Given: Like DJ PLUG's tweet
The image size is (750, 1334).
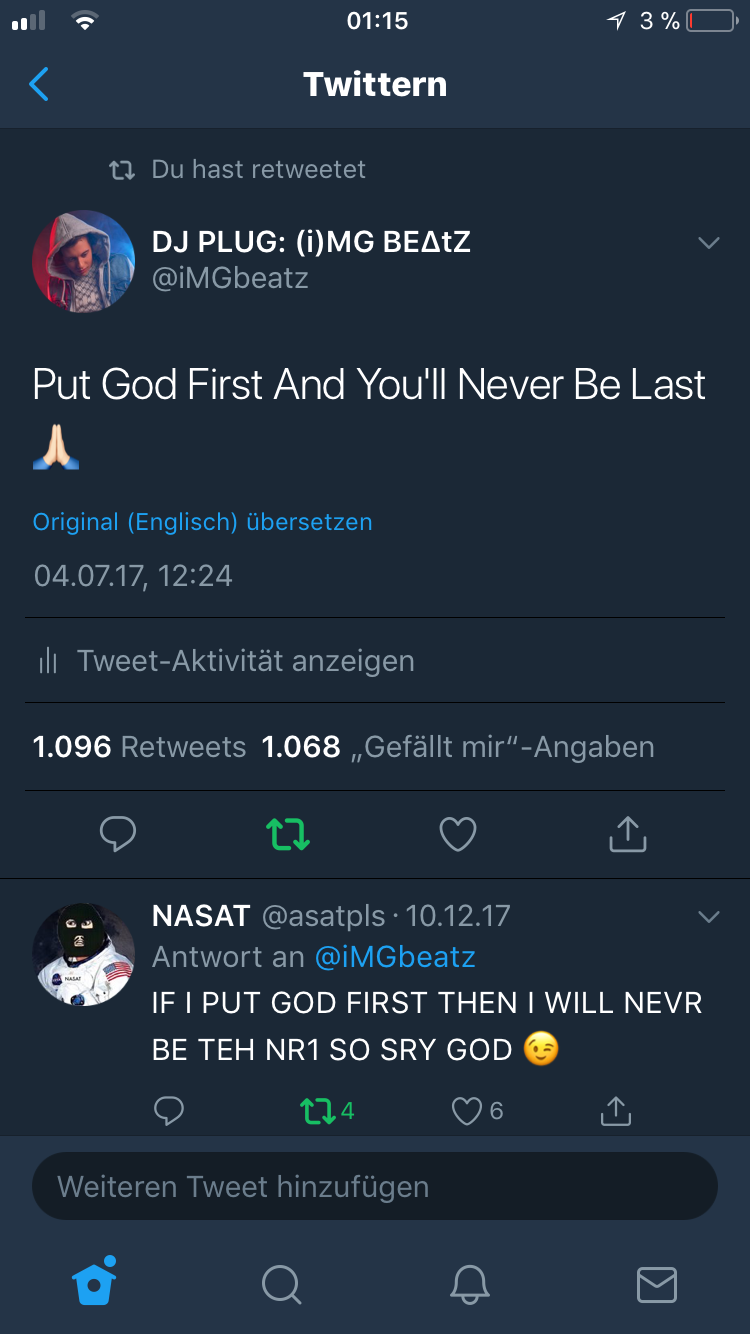Looking at the screenshot, I should [x=458, y=834].
